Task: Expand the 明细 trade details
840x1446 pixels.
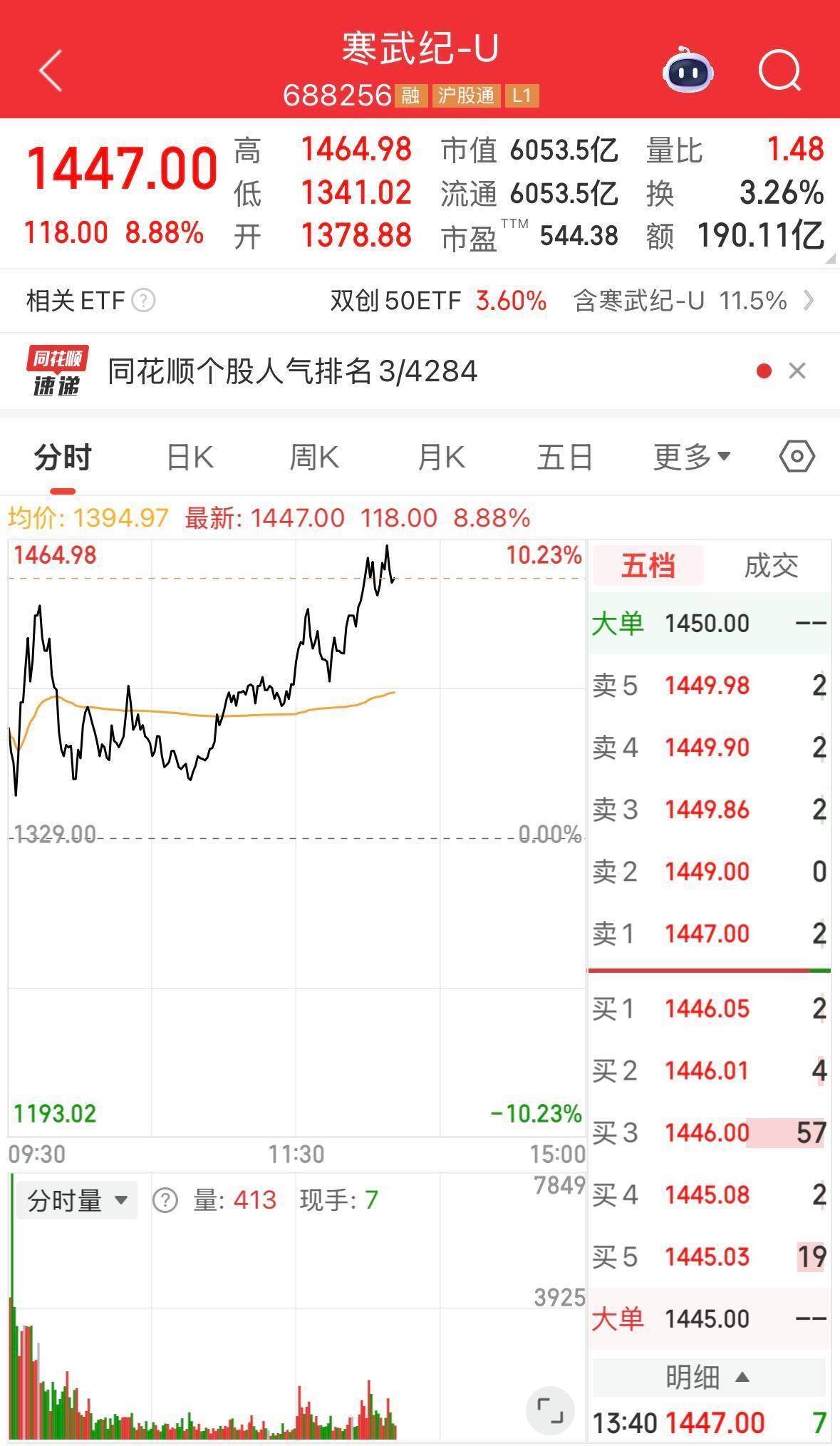Action: pos(708,1378)
